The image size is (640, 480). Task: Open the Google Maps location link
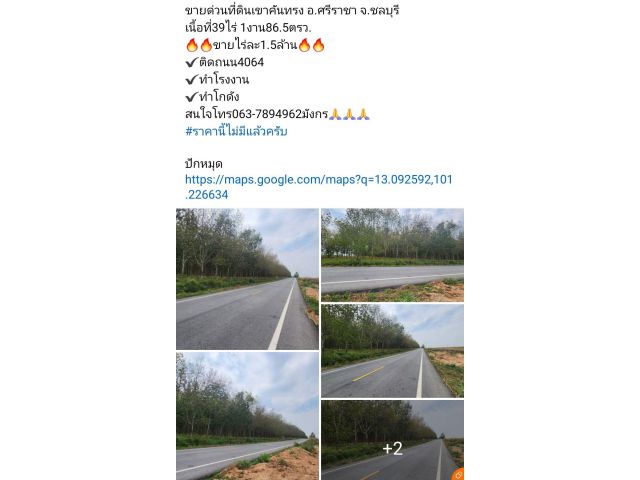pyautogui.click(x=318, y=179)
